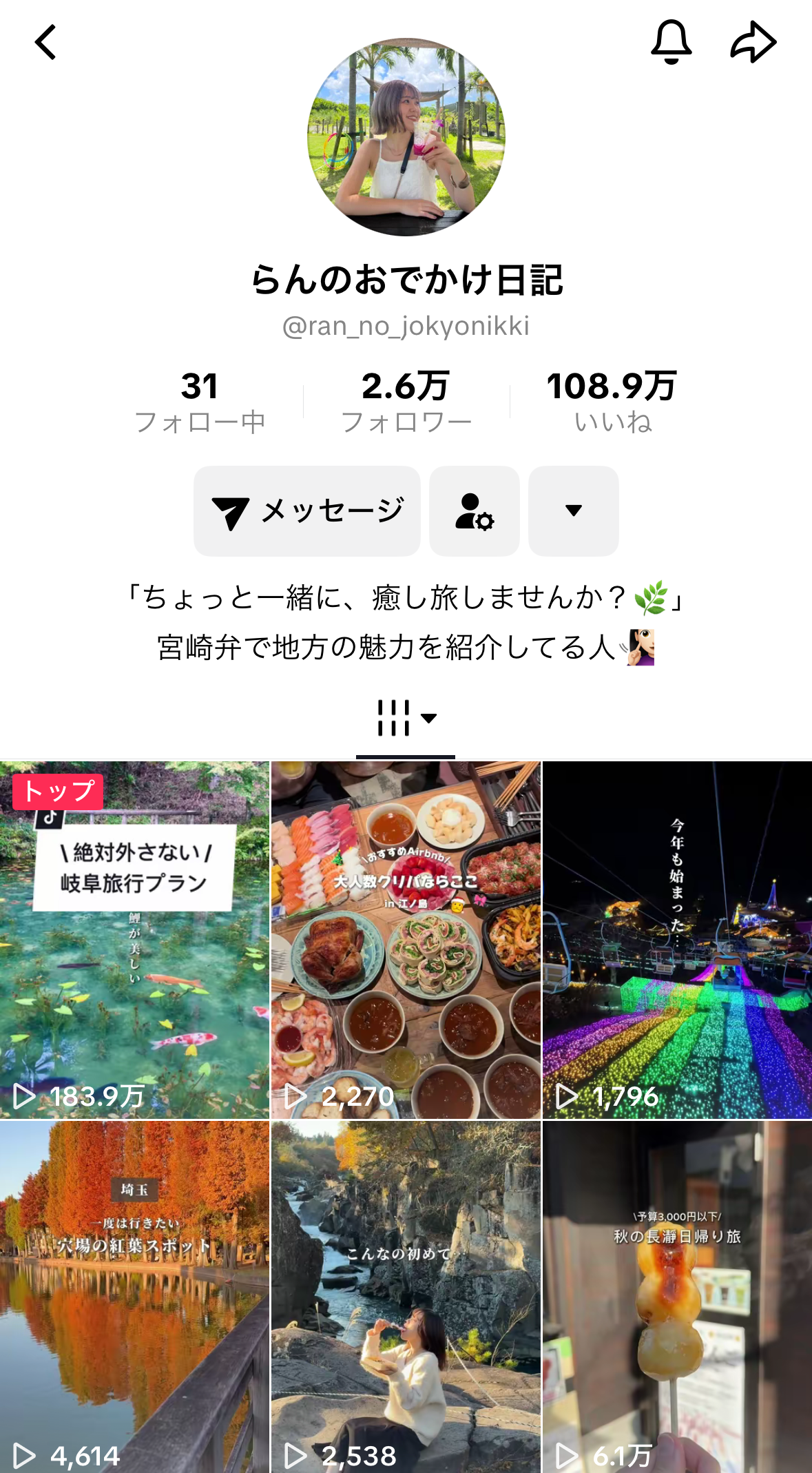Viewport: 812px width, 1473px height.
Task: Open the notifications bell
Action: [x=671, y=43]
